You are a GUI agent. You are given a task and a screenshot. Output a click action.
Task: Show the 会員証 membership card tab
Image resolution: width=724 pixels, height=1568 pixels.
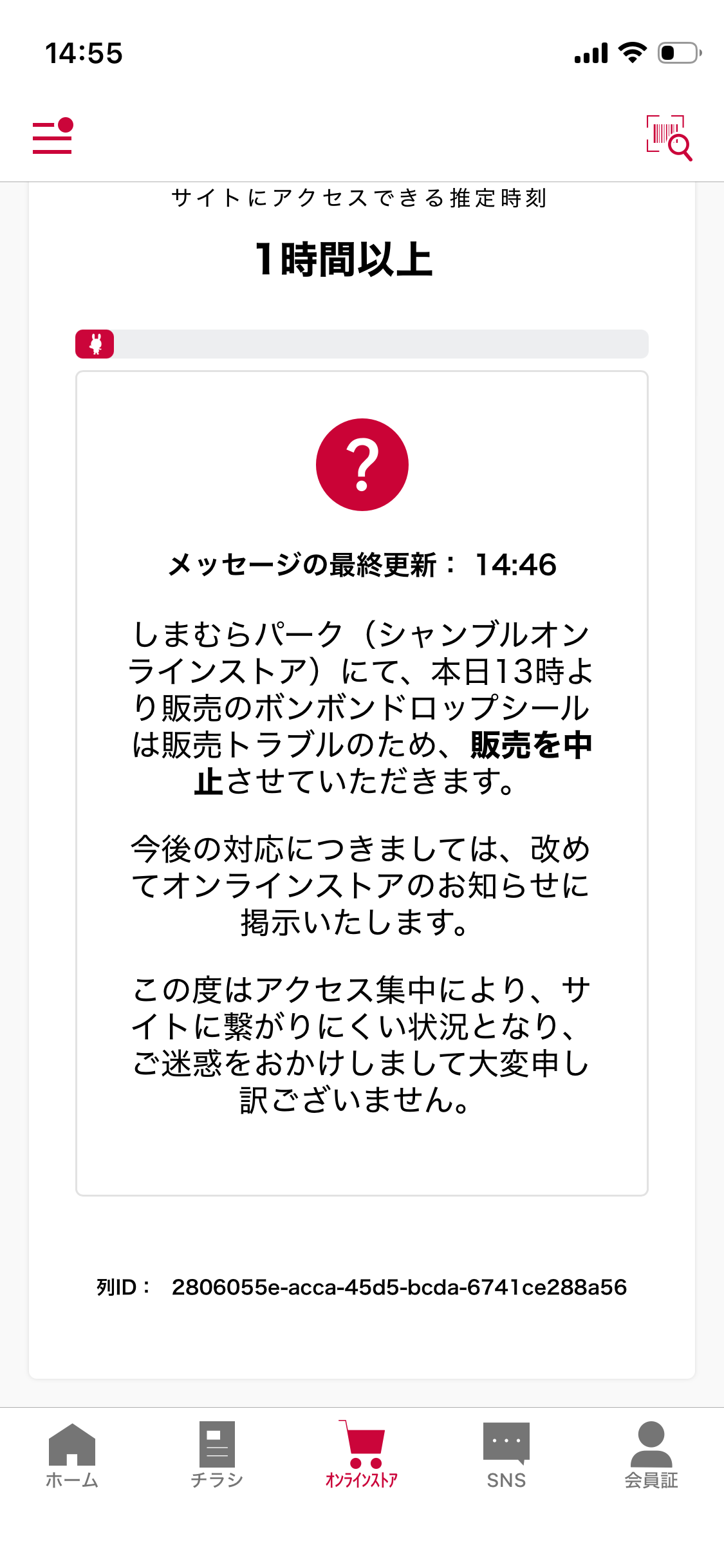pyautogui.click(x=651, y=1455)
